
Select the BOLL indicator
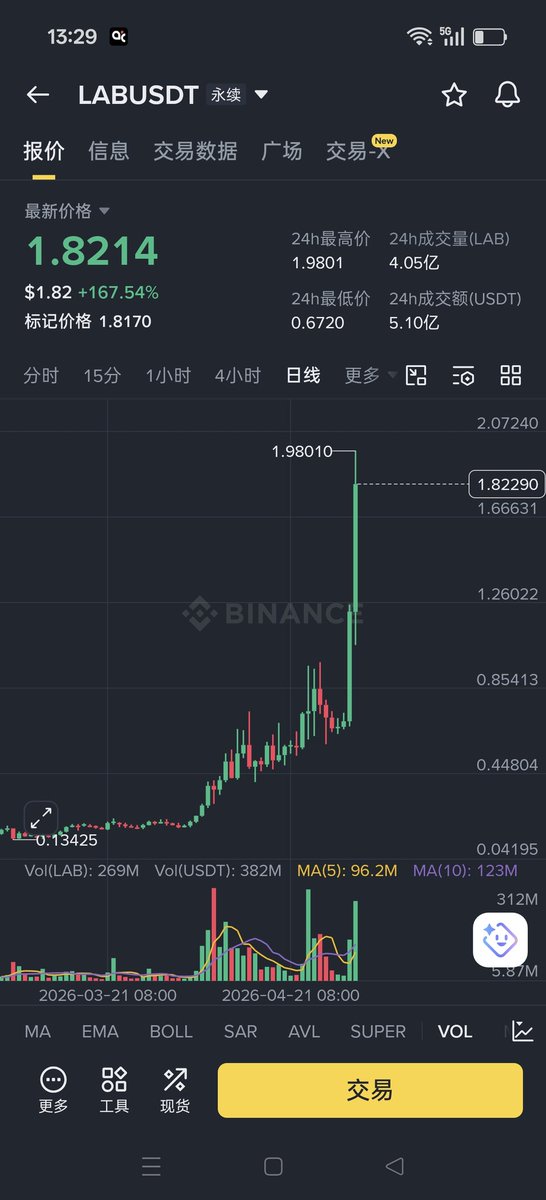[171, 1031]
